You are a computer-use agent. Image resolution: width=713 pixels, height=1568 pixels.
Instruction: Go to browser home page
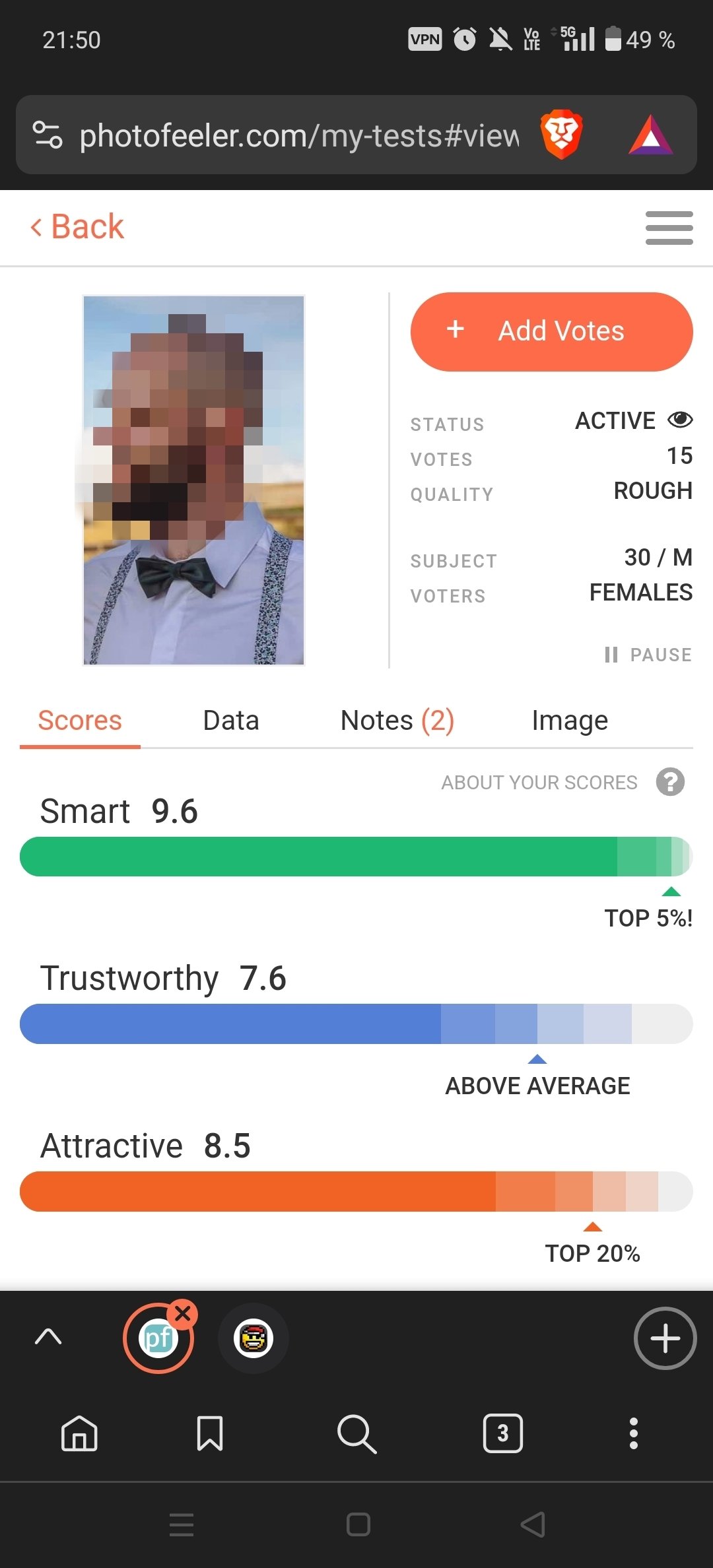pos(79,1433)
